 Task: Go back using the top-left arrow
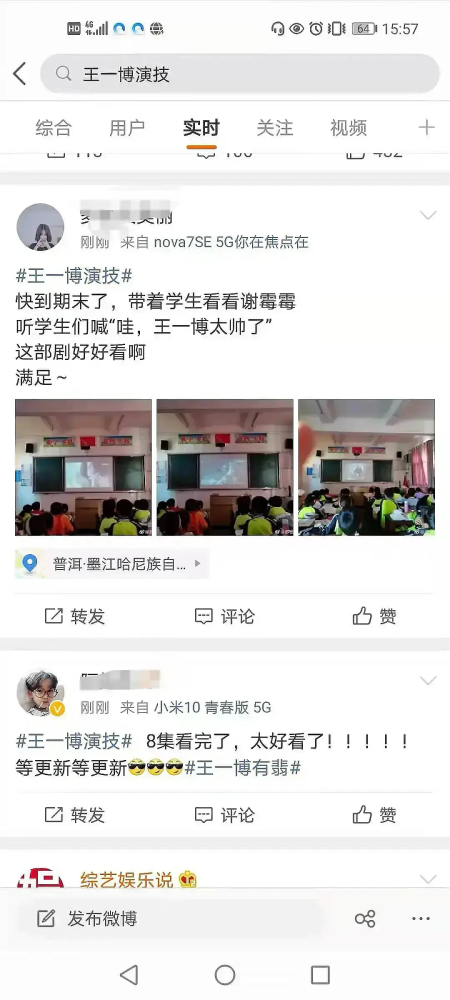(x=20, y=74)
